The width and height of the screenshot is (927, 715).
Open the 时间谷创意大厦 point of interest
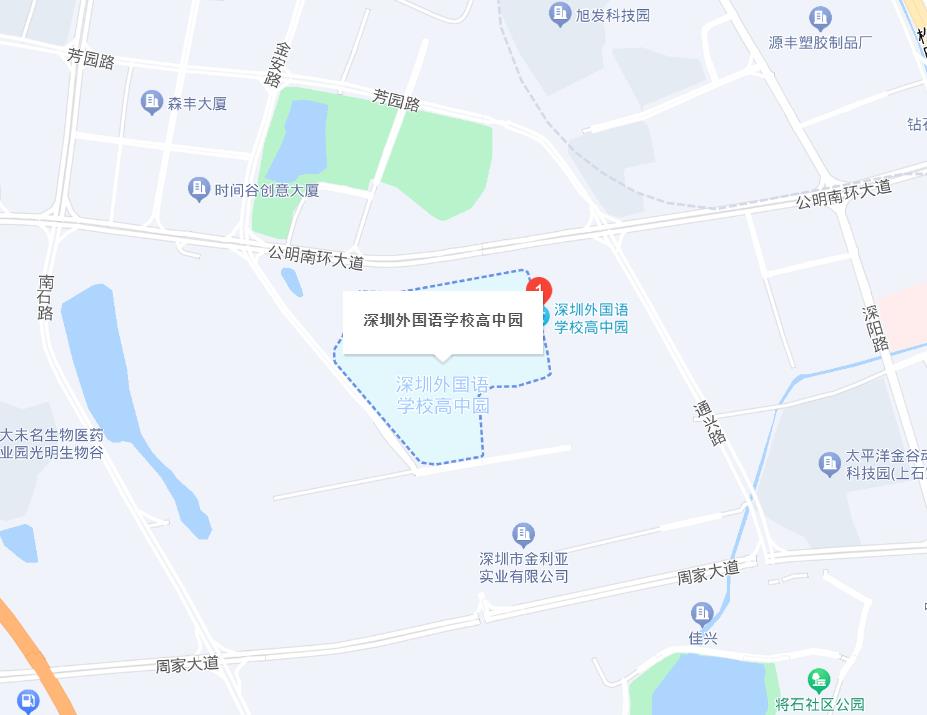(x=199, y=188)
